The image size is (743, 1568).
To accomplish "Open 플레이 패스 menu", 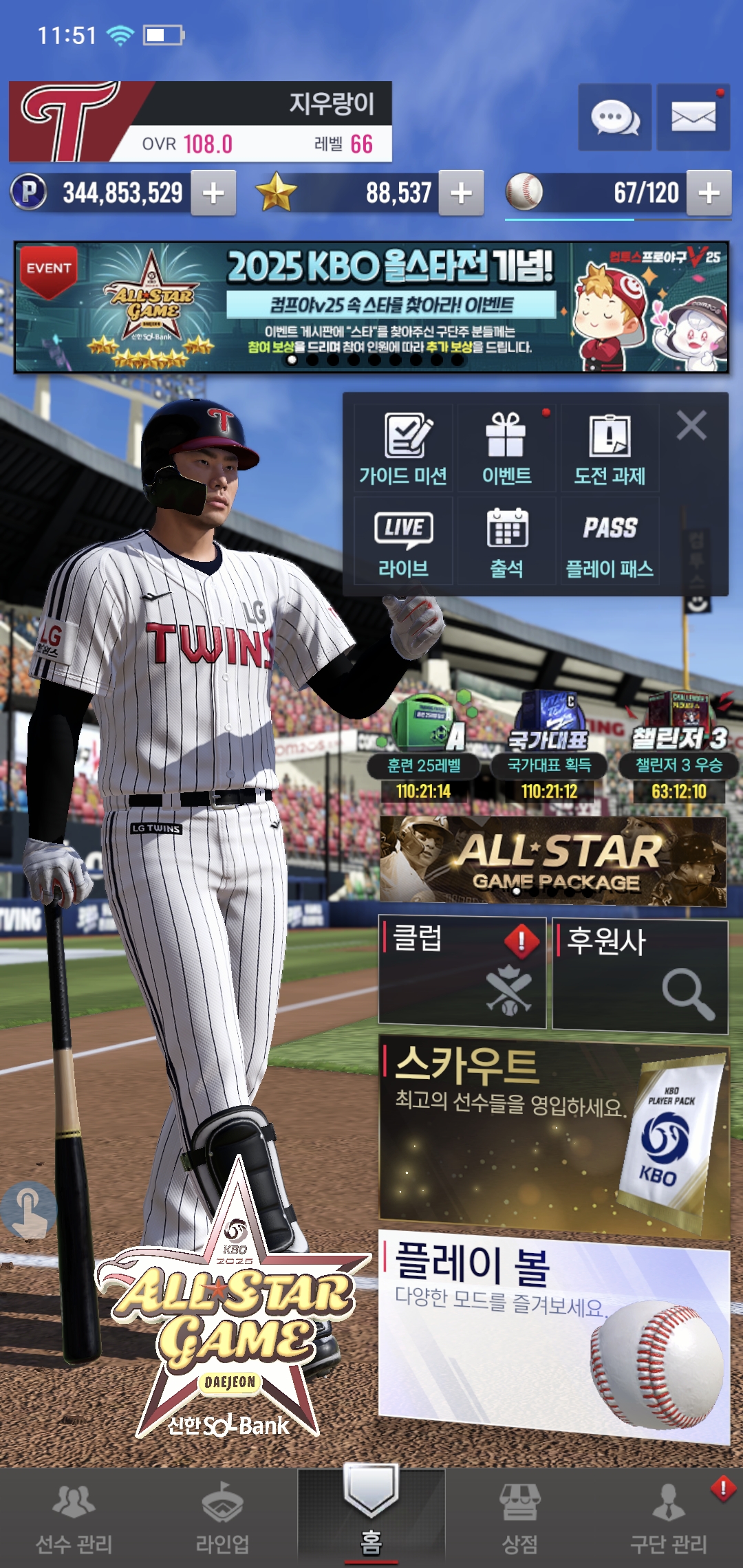I will pyautogui.click(x=610, y=542).
